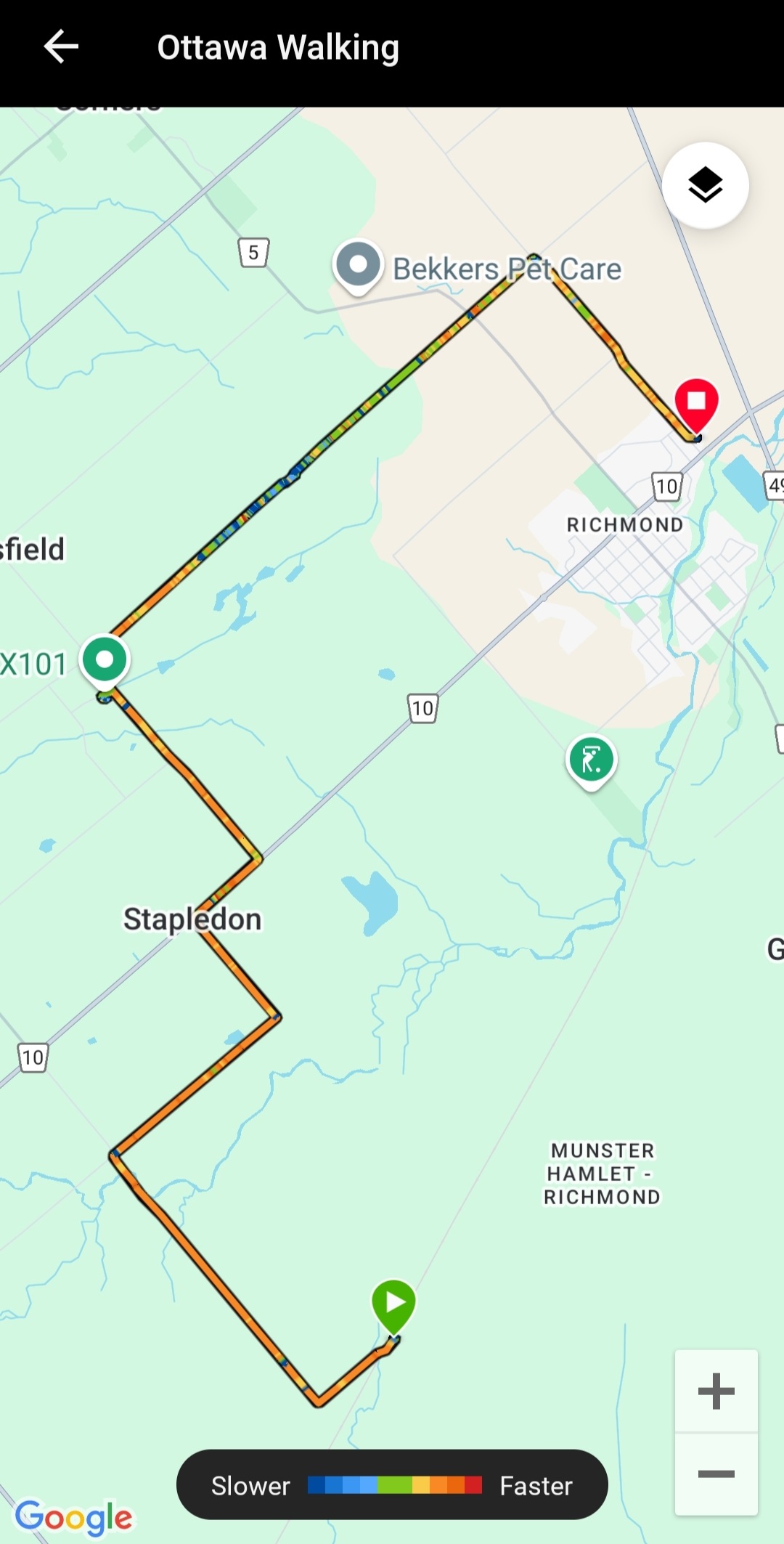
Task: Select the green waypoint pin near X101
Action: pos(105,660)
